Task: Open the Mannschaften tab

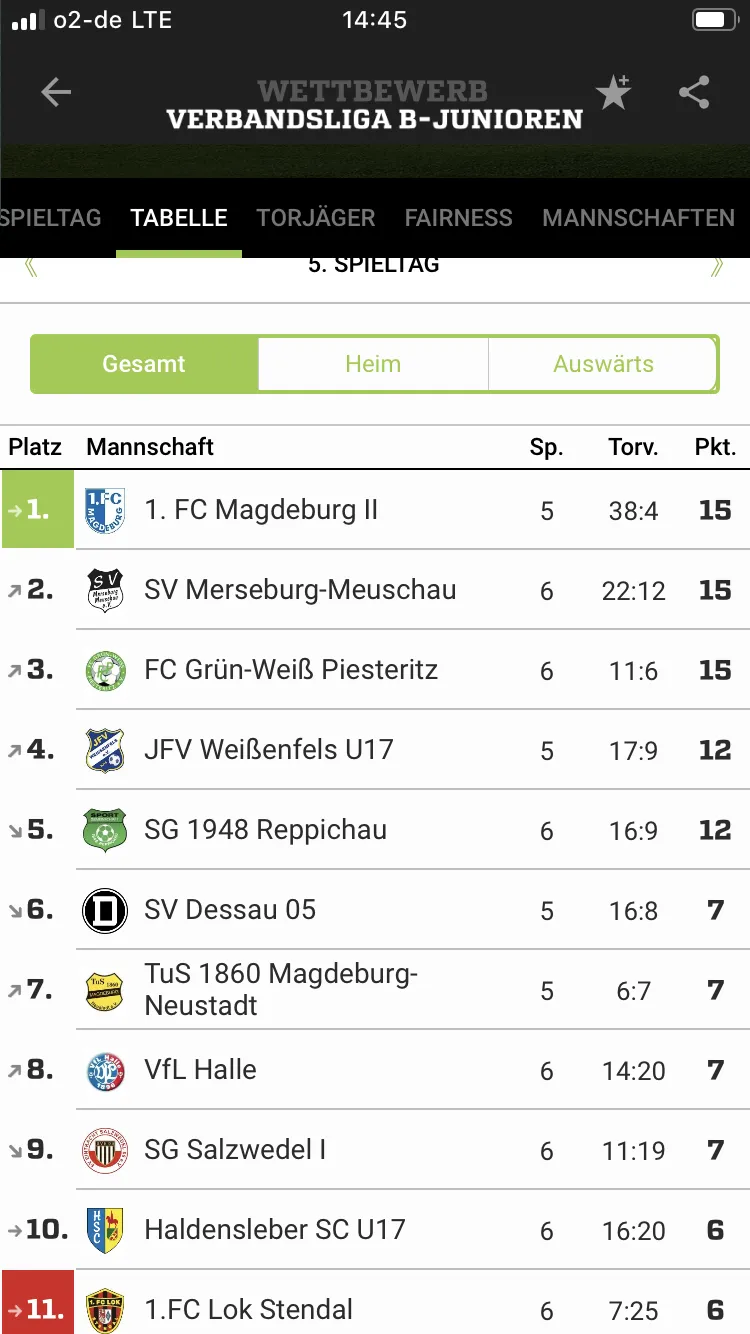Action: (x=639, y=218)
